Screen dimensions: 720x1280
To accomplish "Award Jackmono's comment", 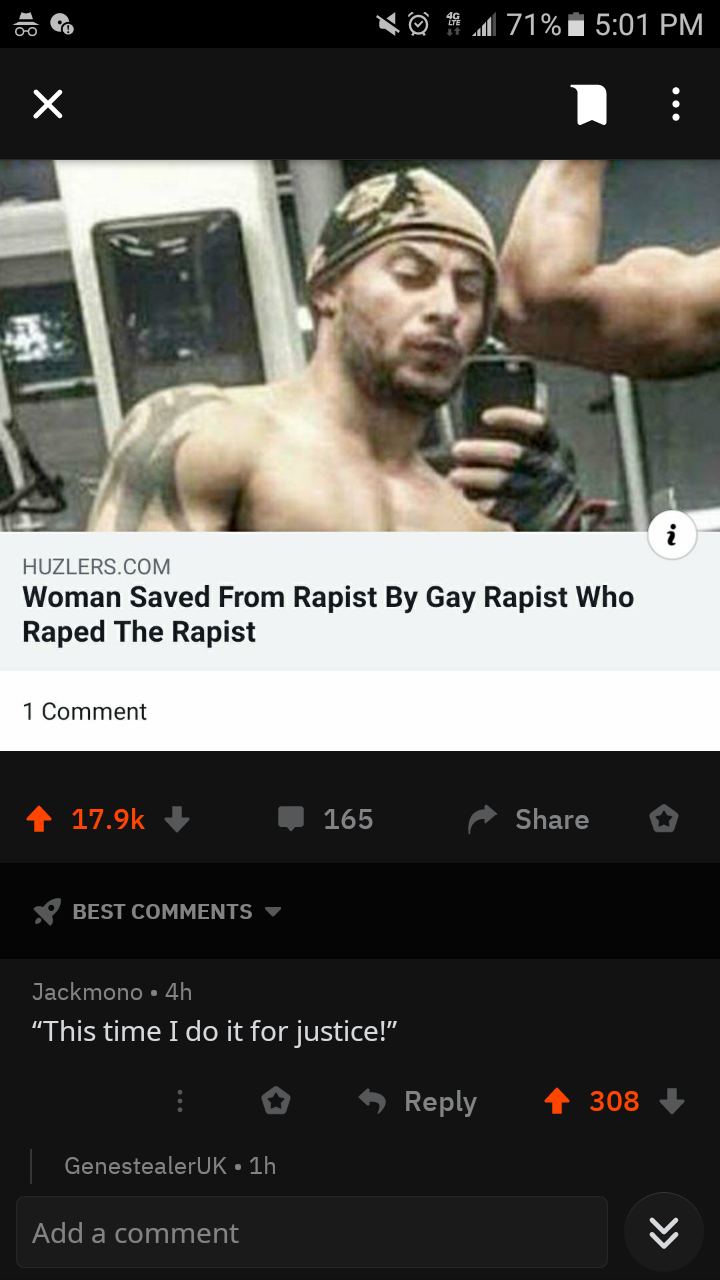I will 276,1102.
